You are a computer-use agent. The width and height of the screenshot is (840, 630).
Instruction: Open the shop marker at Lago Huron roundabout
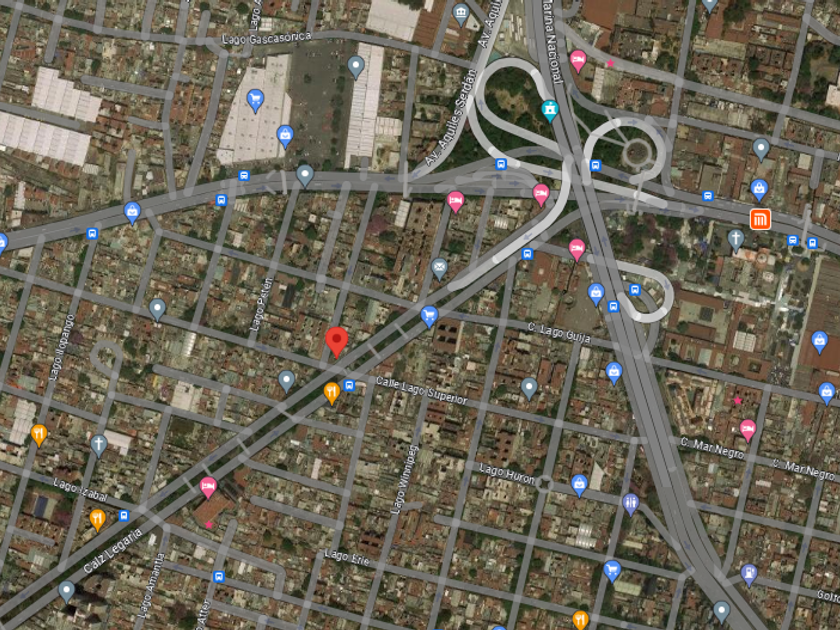(x=579, y=485)
